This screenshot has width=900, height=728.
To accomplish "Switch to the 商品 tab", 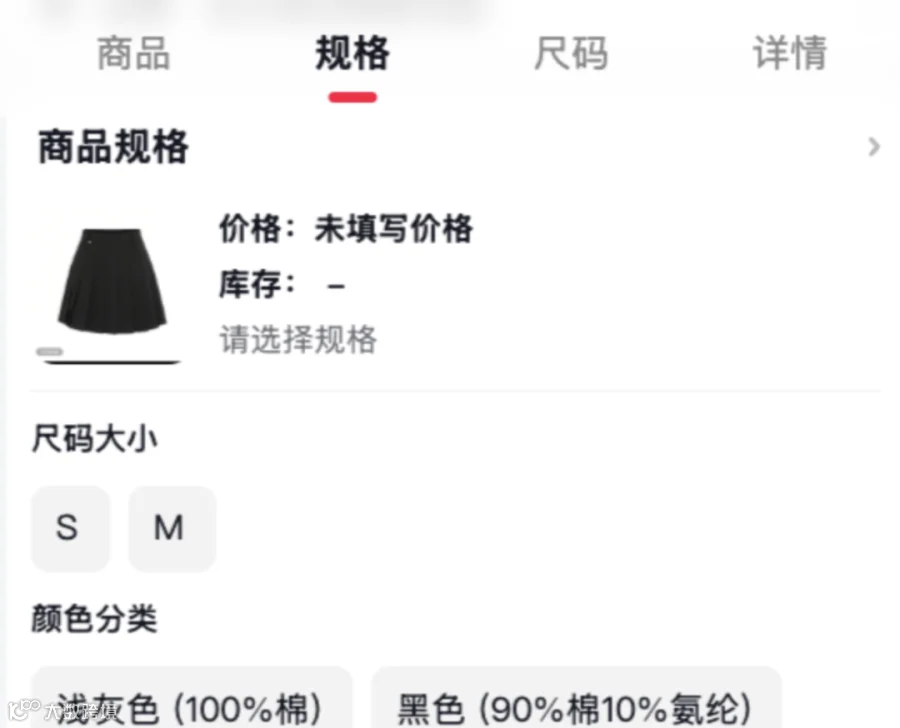I will 133,53.
